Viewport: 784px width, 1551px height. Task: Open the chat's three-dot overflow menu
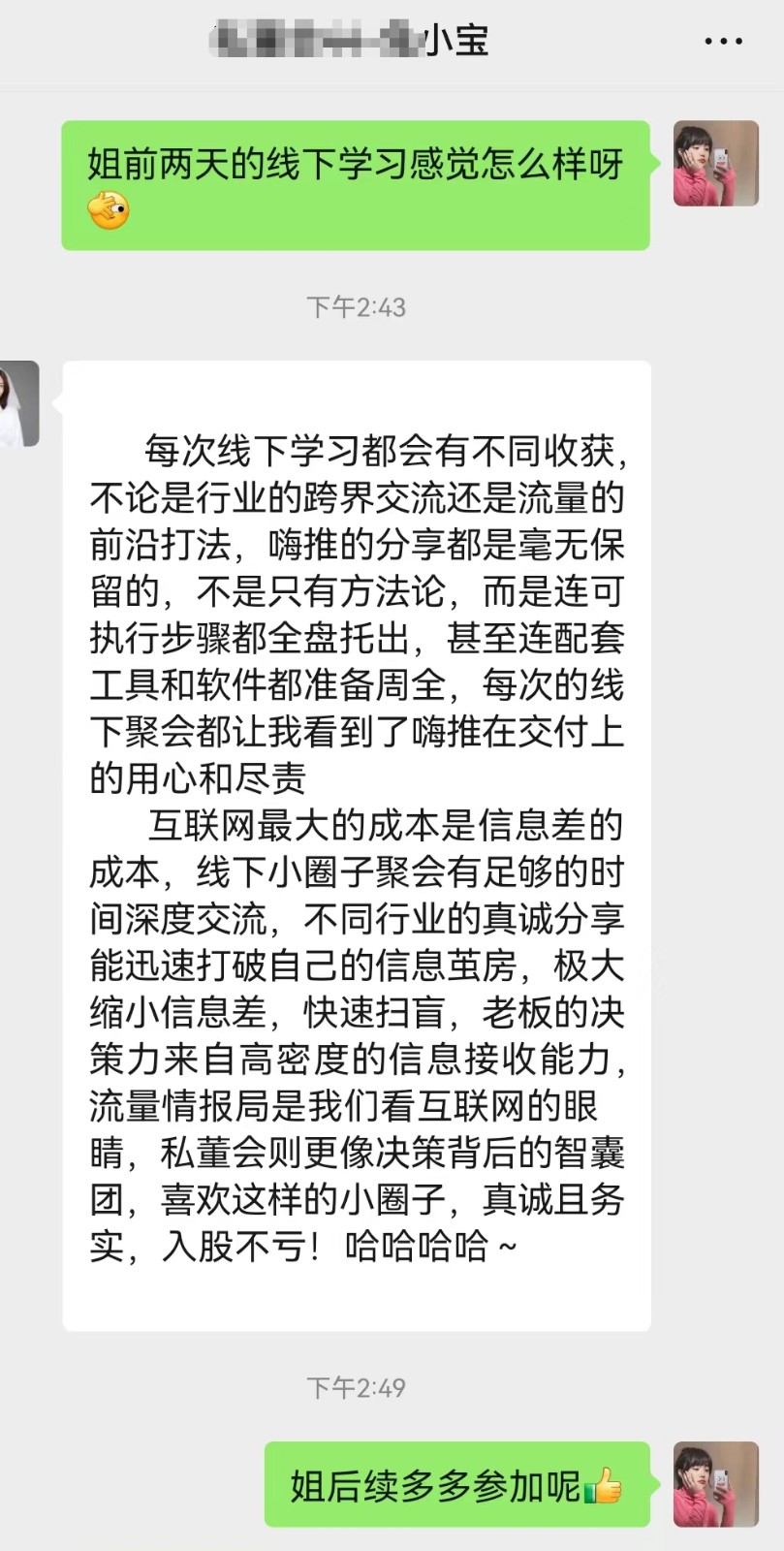[x=723, y=42]
